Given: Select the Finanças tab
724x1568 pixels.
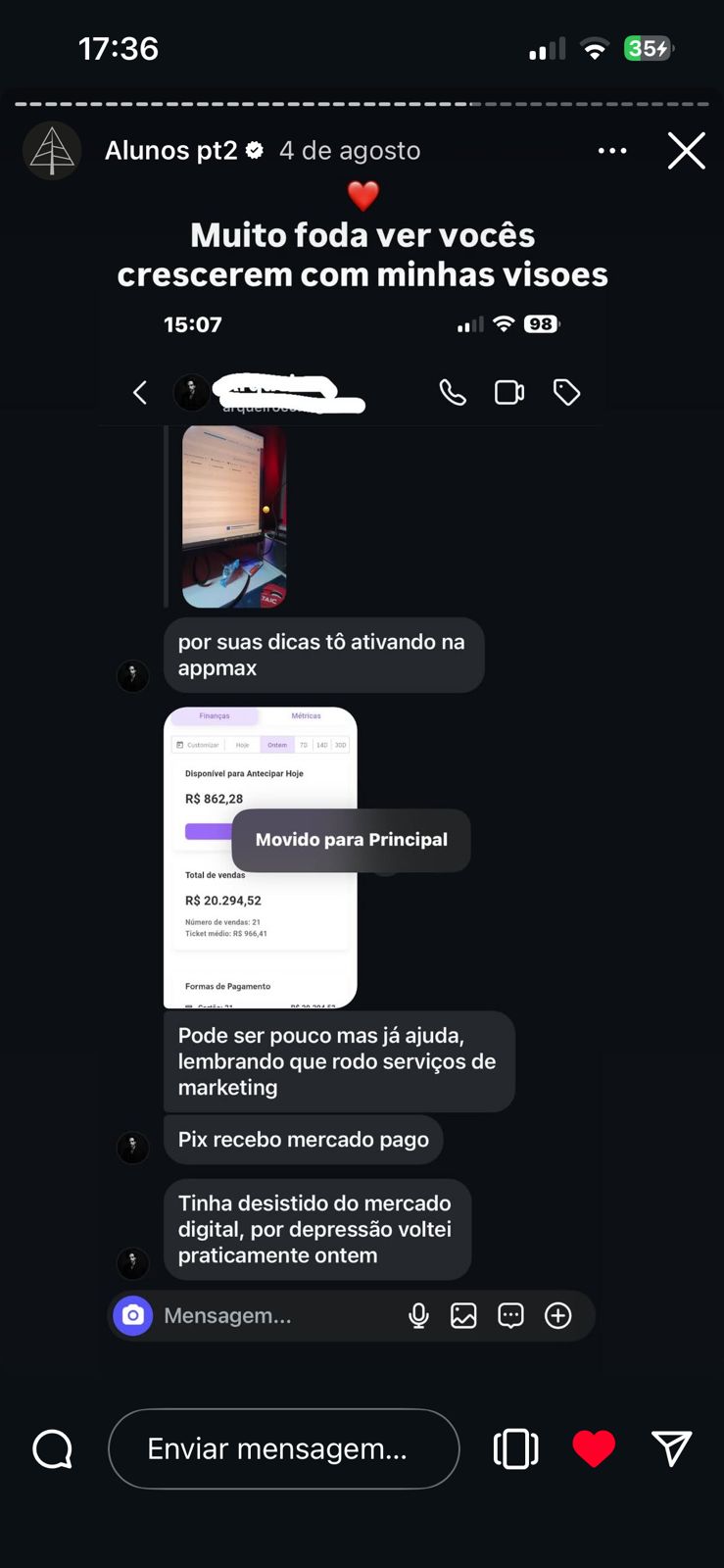Looking at the screenshot, I should coord(214,715).
